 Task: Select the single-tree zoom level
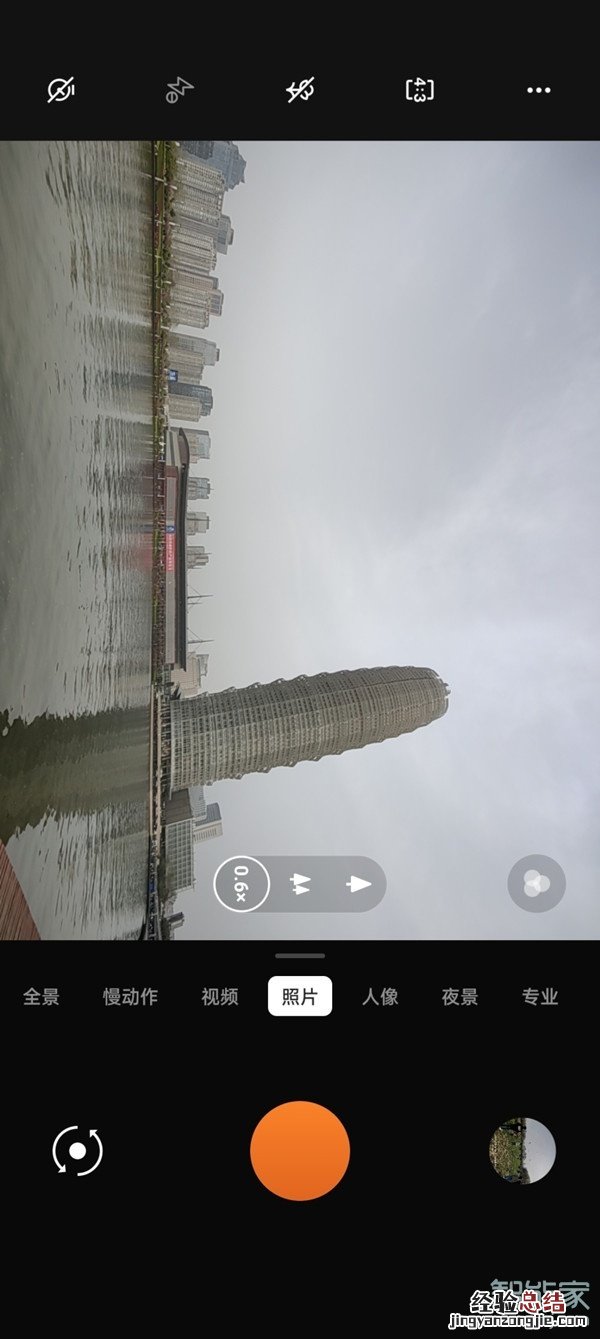point(359,884)
